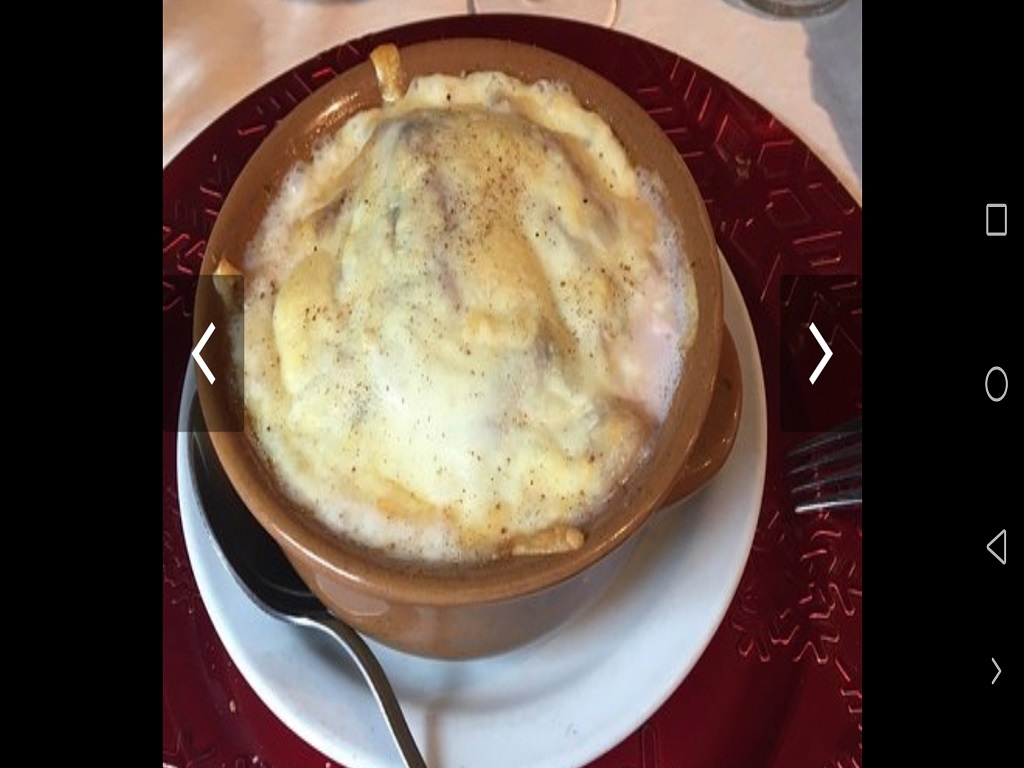Go to the previous photo
This screenshot has height=768, width=1024.
tap(204, 353)
